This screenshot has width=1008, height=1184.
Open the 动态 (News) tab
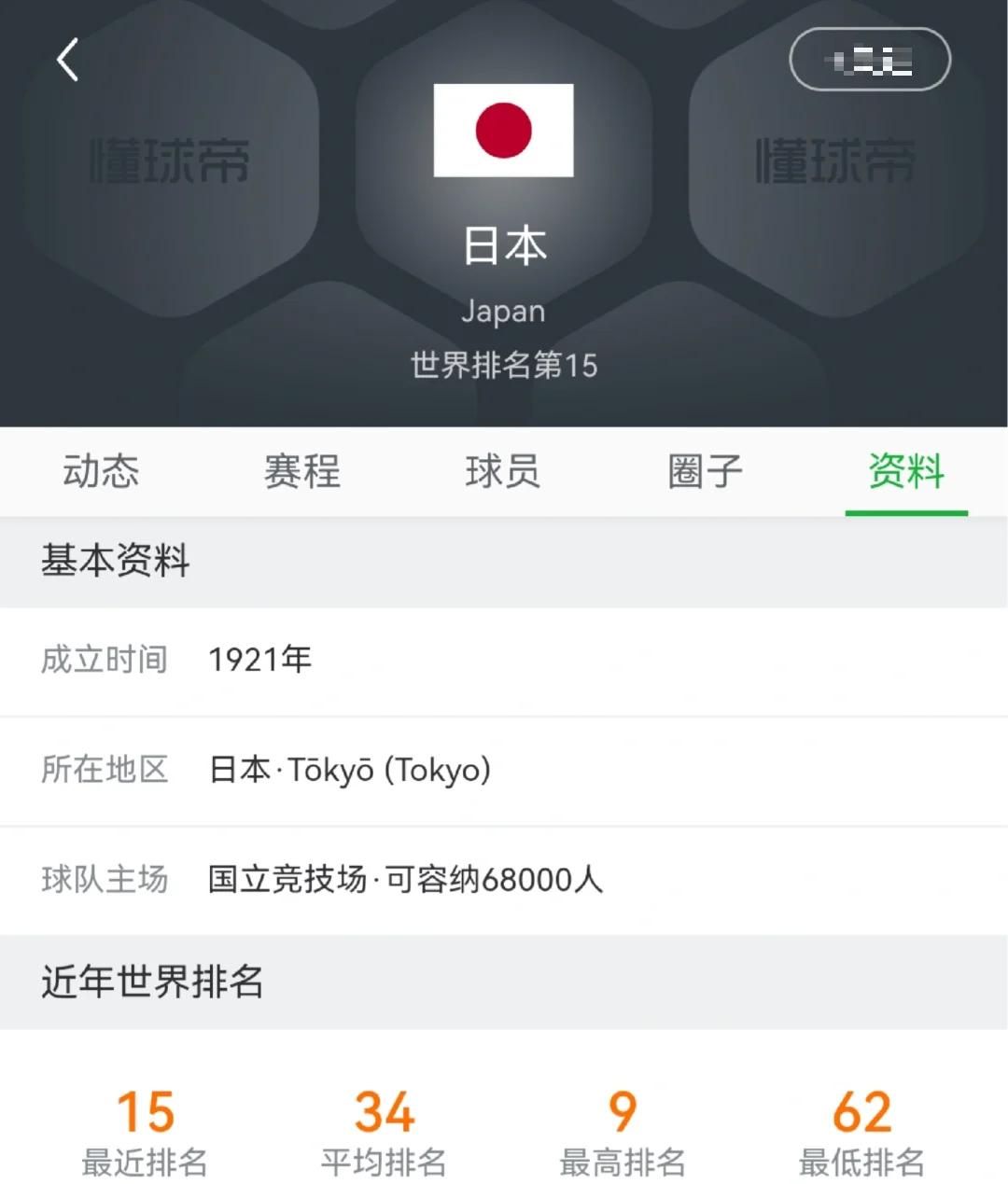pos(101,472)
